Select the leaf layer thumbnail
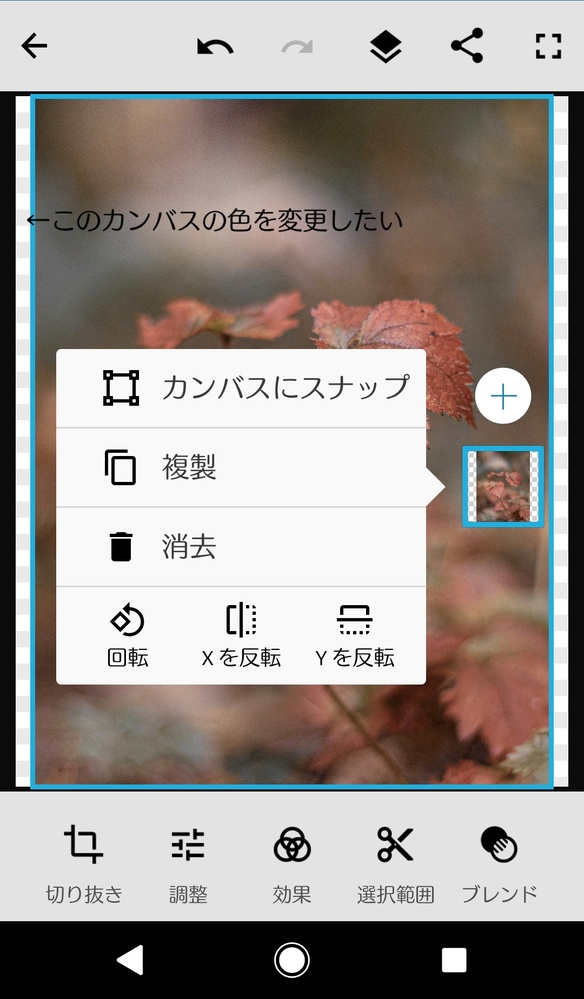The height and width of the screenshot is (999, 584). click(503, 487)
